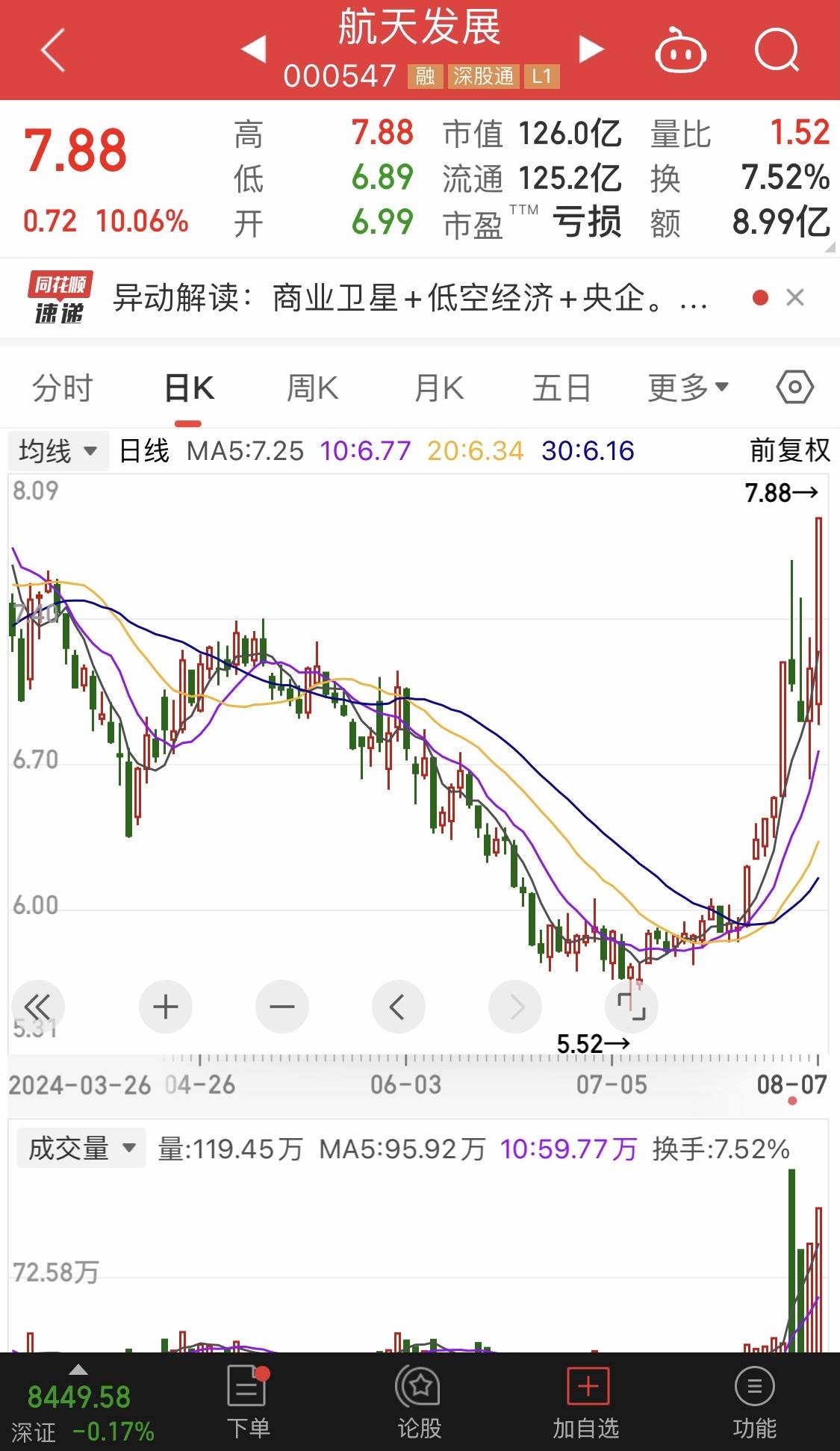
Task: Switch to 分时 chart tab
Action: click(63, 388)
